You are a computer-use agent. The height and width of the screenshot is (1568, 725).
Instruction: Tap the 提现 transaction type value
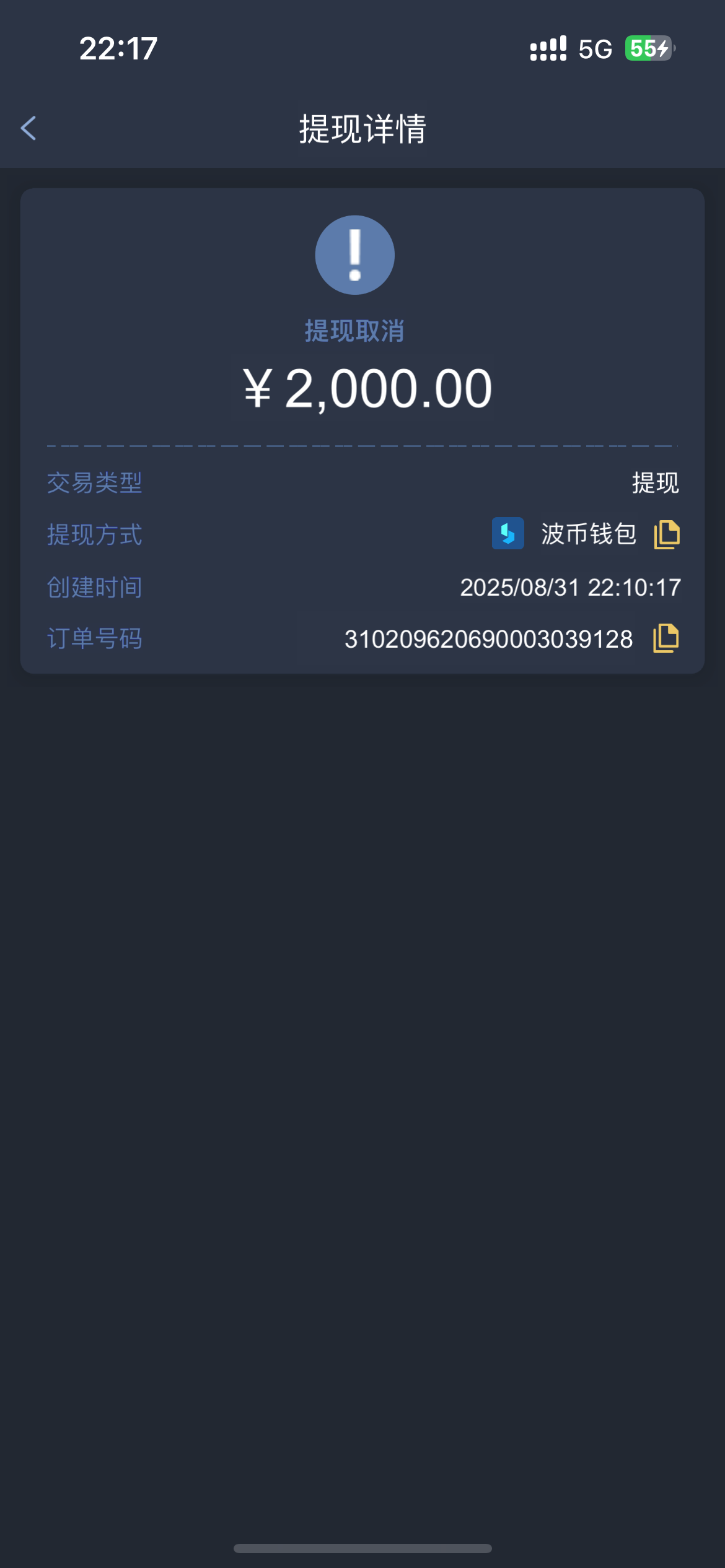pyautogui.click(x=655, y=484)
